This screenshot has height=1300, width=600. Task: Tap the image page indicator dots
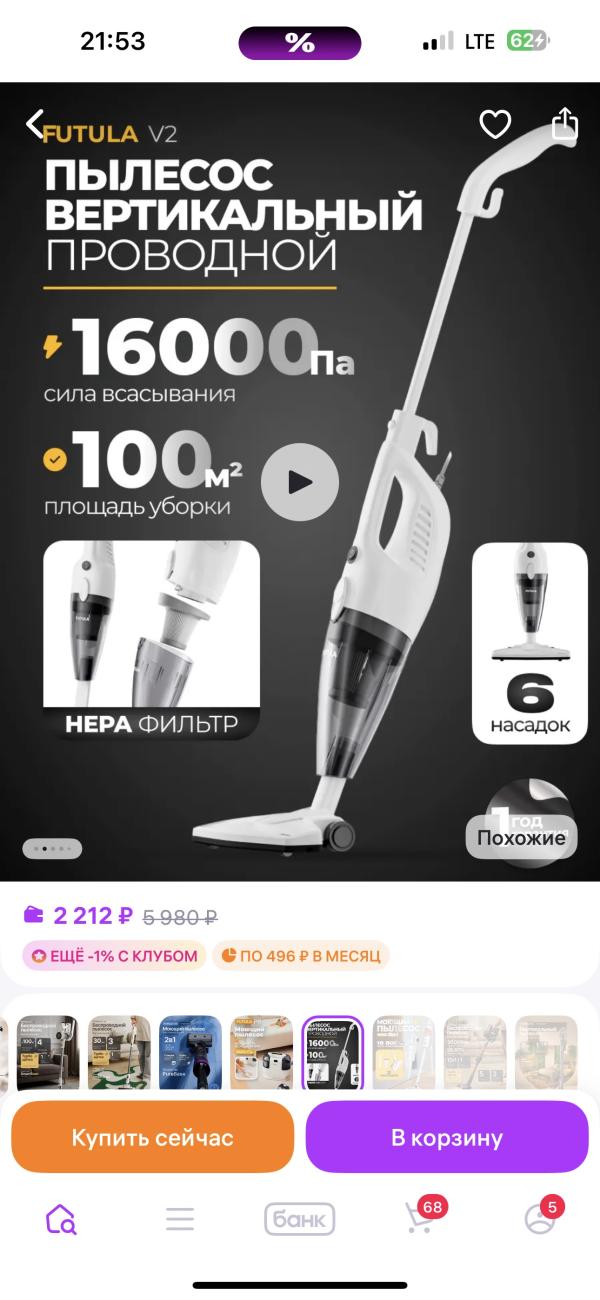(52, 849)
